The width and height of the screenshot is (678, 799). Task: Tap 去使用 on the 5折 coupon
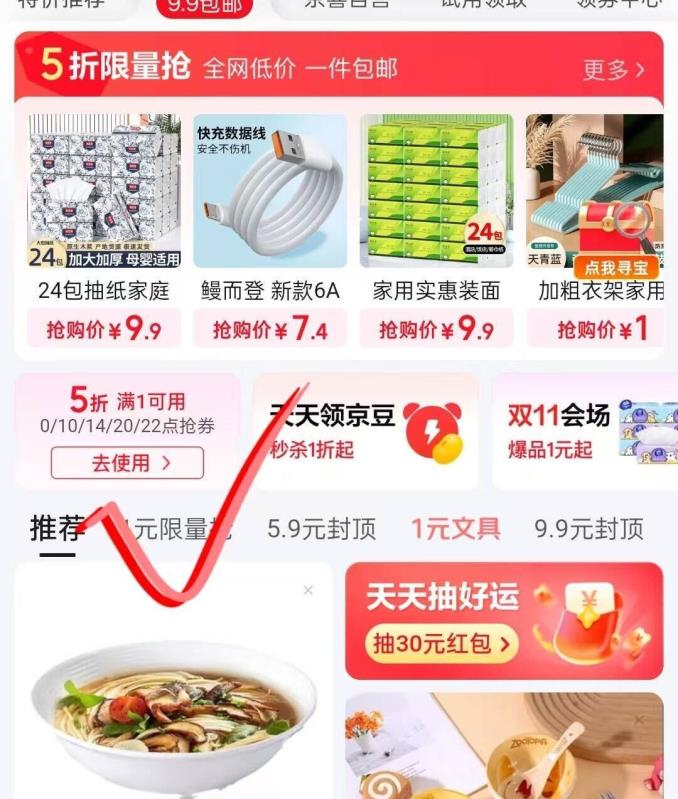tap(127, 463)
